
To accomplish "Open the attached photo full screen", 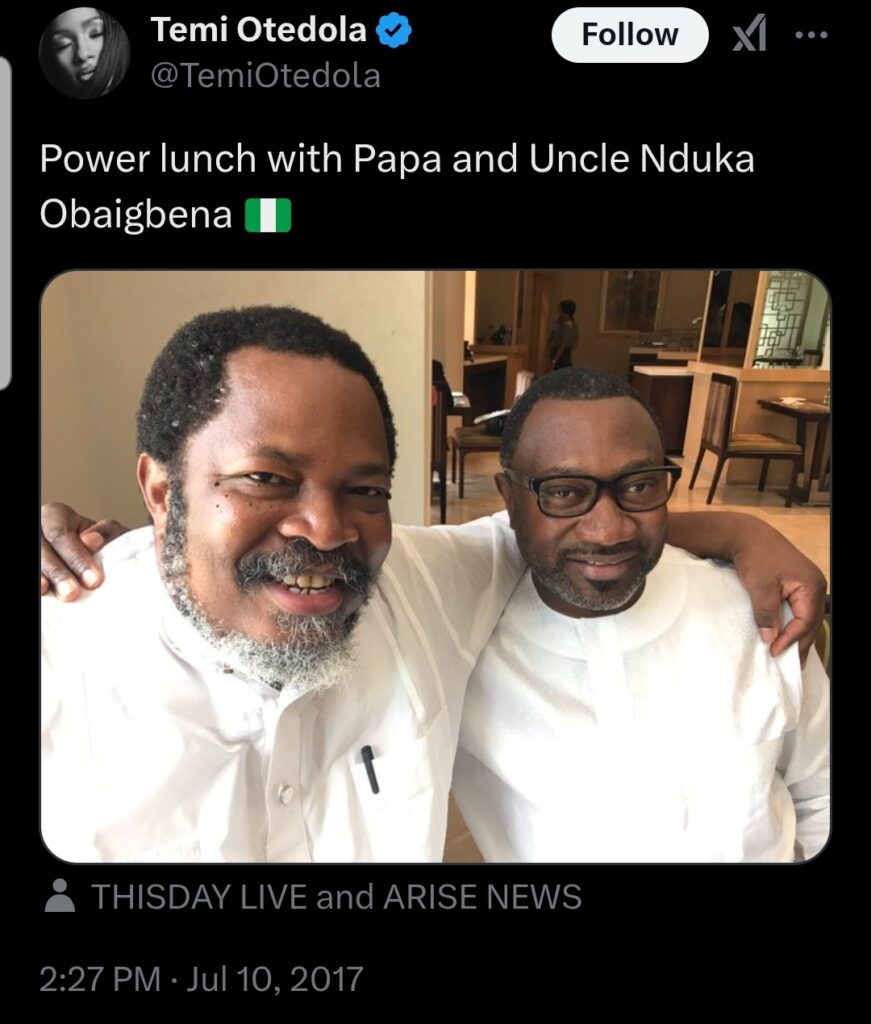I will coord(435,565).
